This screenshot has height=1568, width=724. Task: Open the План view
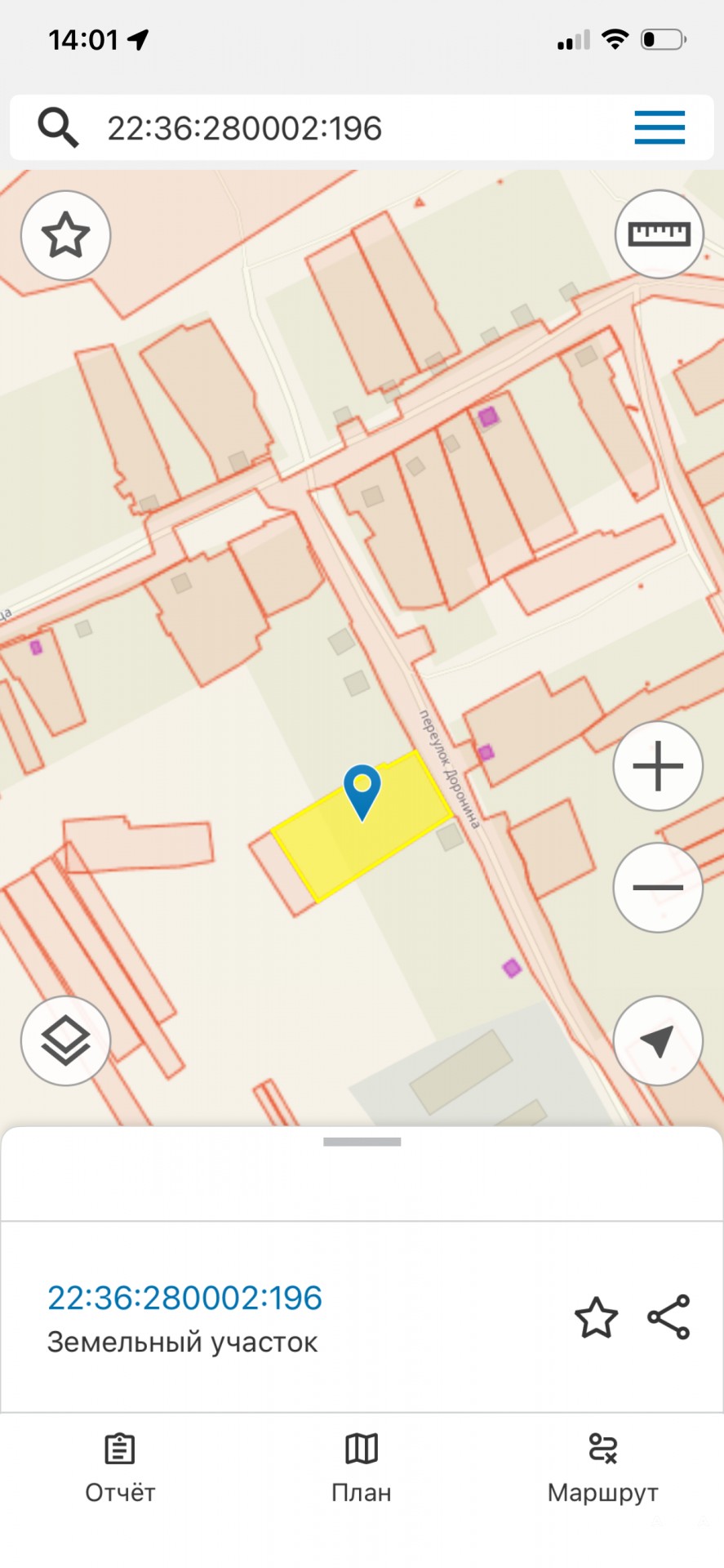(x=362, y=1468)
